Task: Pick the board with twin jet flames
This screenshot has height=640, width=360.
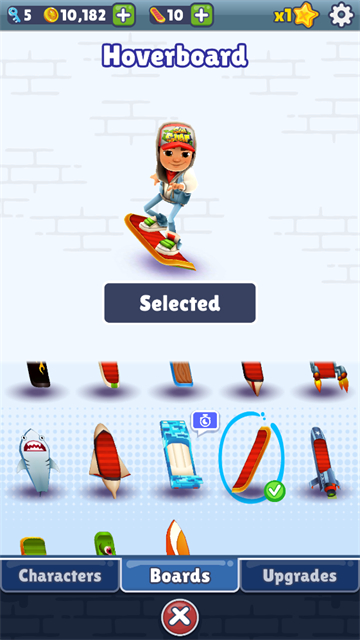Action: 329,376
